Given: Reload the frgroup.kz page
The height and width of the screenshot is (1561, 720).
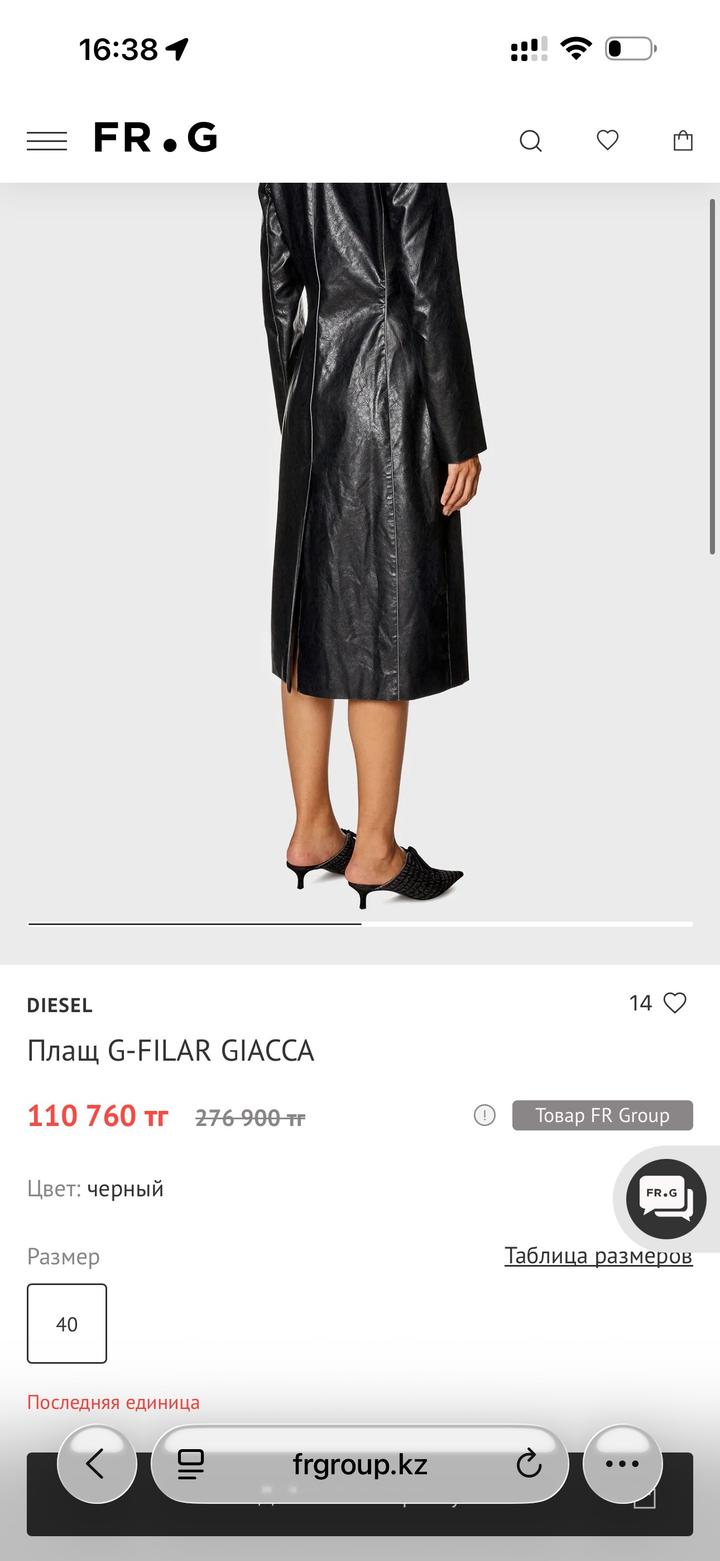Looking at the screenshot, I should click(528, 1465).
